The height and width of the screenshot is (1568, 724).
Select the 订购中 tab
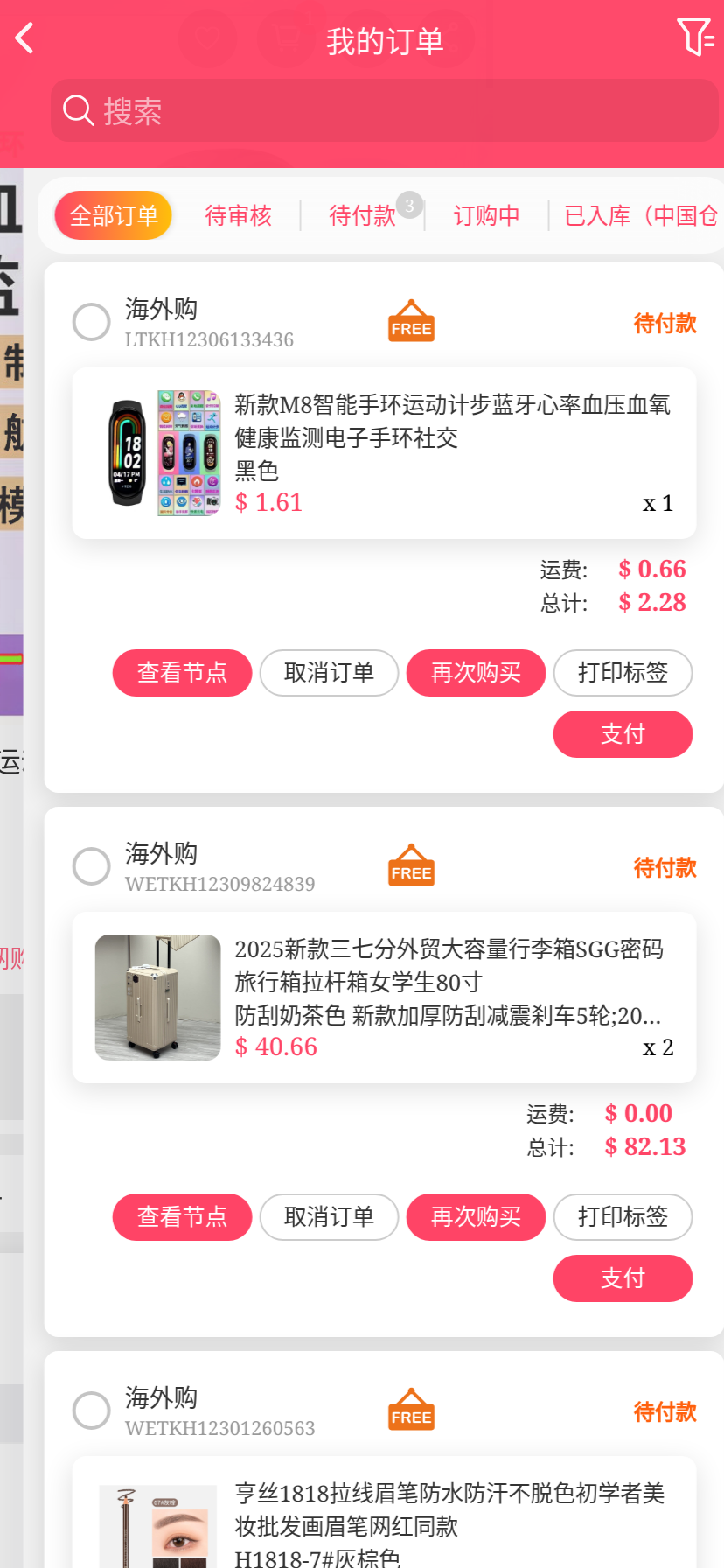click(486, 215)
